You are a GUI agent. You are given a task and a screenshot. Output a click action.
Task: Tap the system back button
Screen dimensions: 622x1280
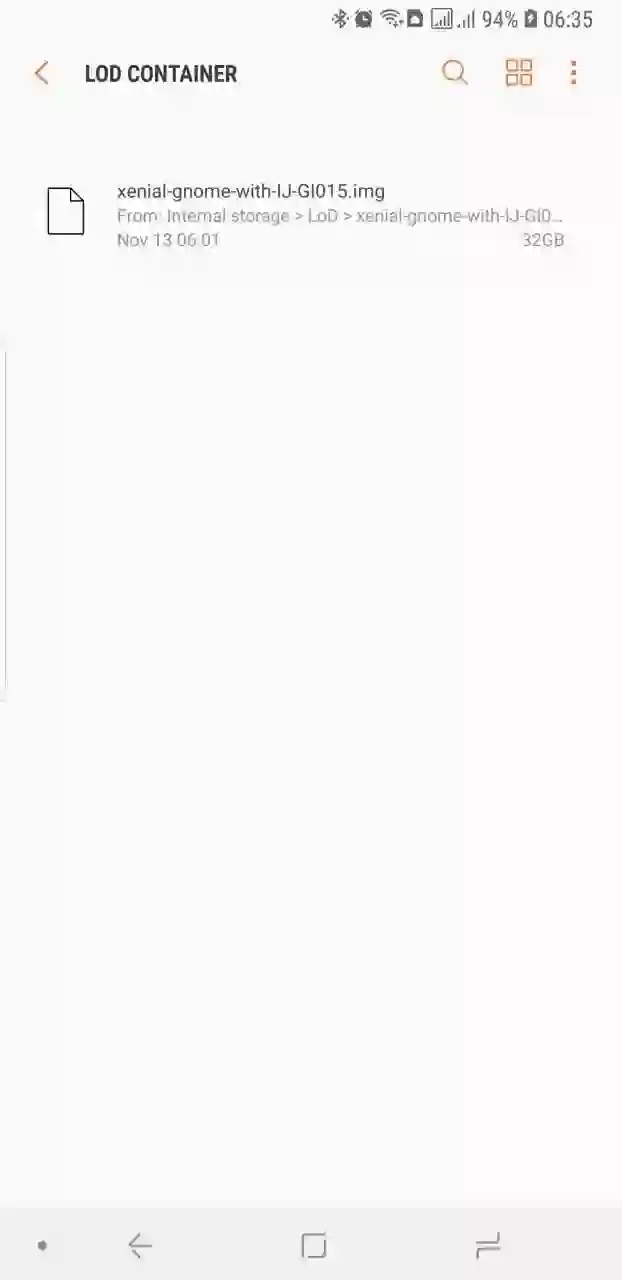click(x=140, y=1245)
